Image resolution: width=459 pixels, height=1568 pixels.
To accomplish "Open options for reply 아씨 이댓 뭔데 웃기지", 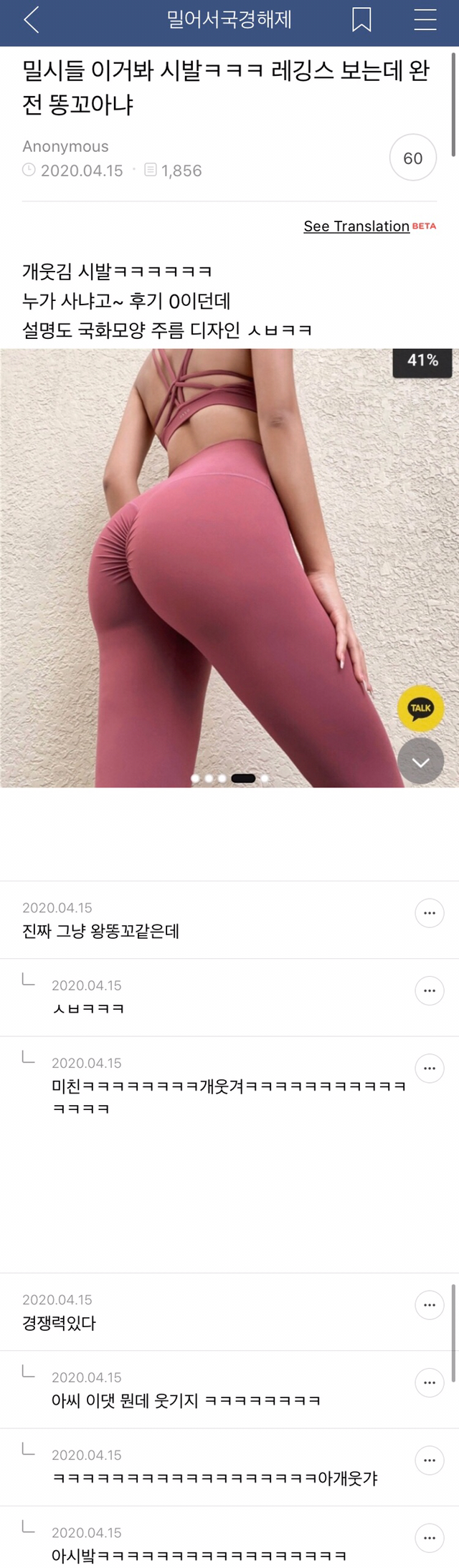I will point(430,1382).
